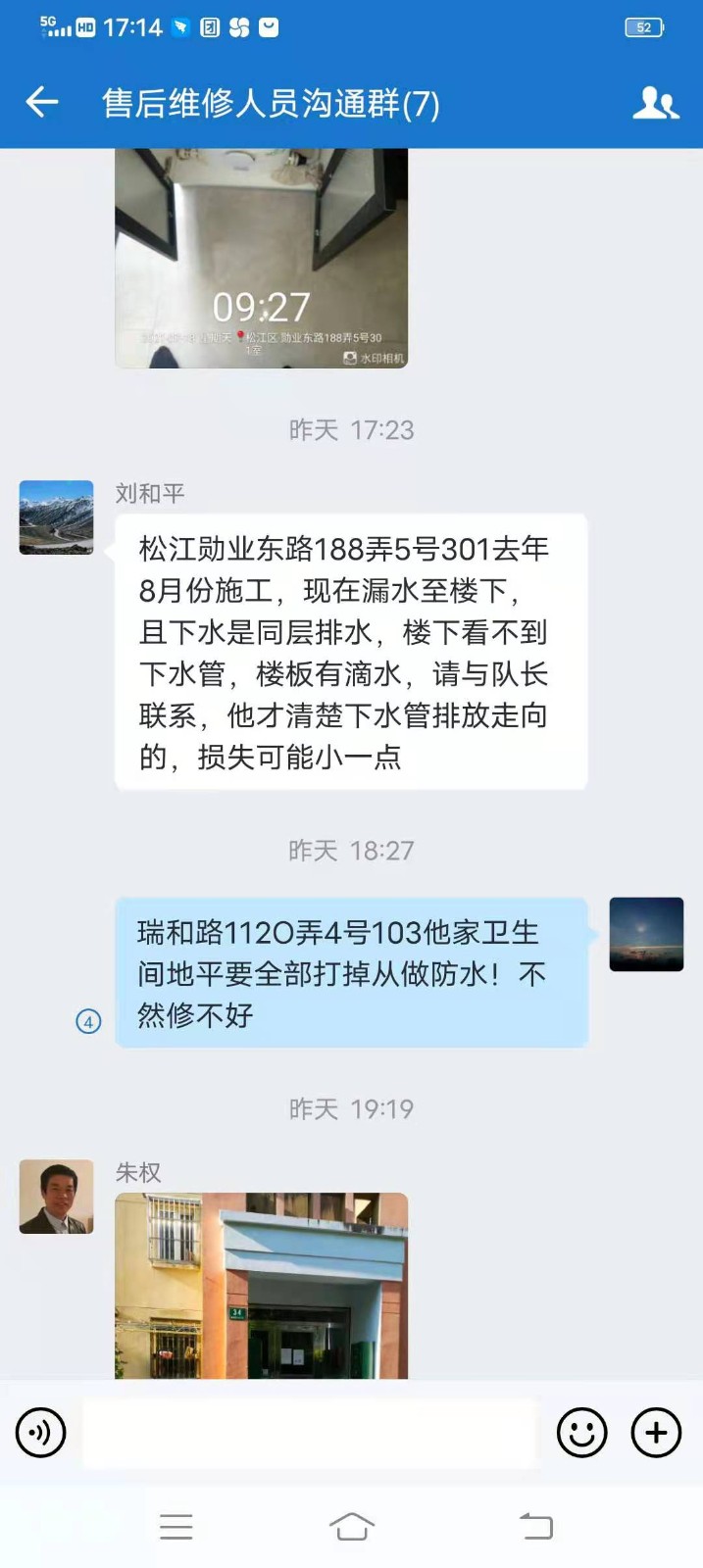Tap the system home button
Screen dimensions: 703x1568
(x=351, y=1526)
